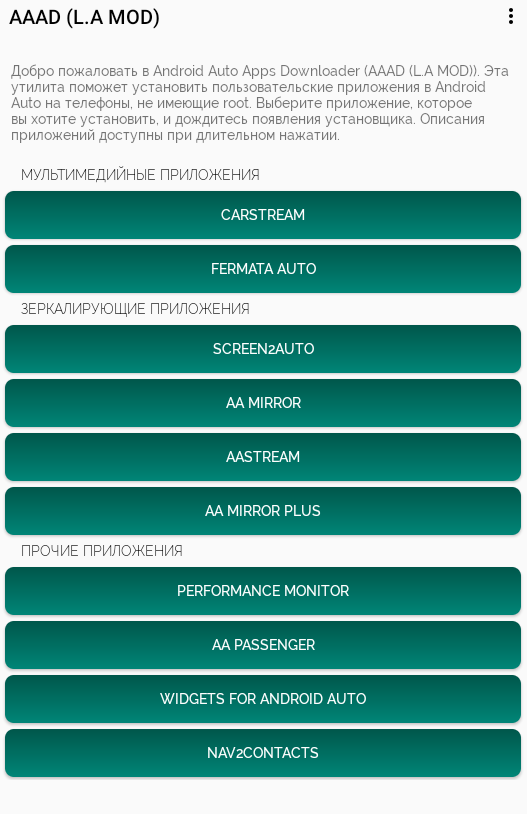
Task: Download AAStream
Action: pyautogui.click(x=263, y=457)
